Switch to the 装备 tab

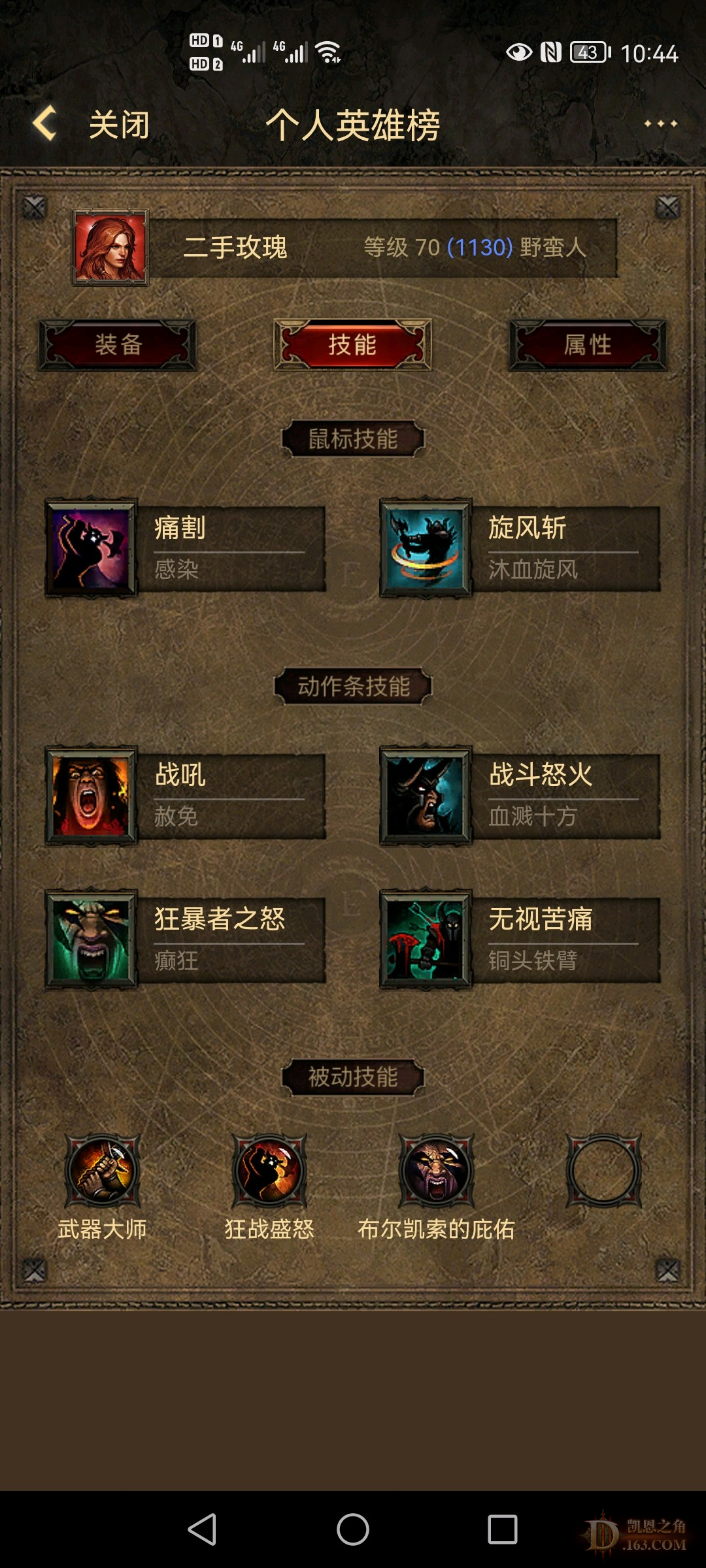[118, 345]
